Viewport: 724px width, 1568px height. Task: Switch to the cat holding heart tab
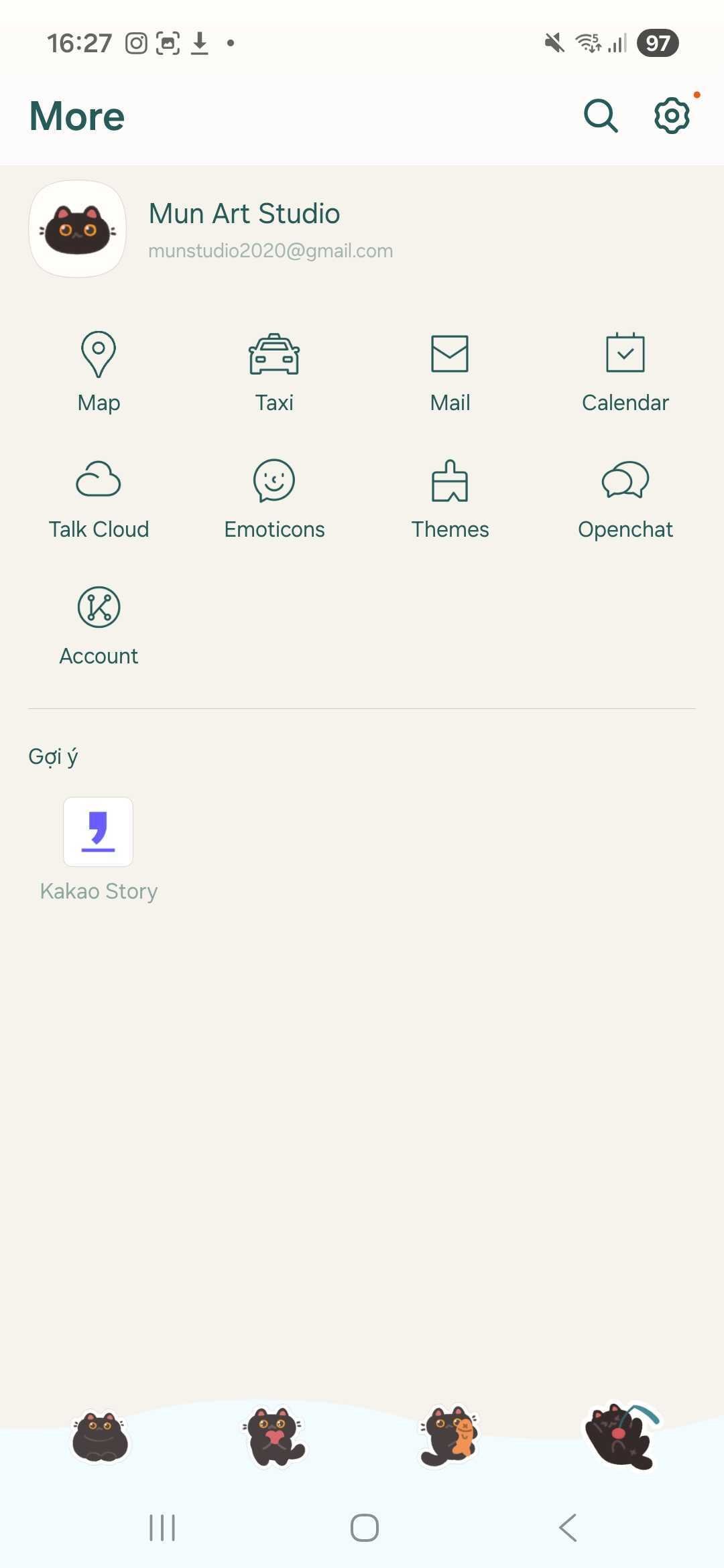pos(274,1437)
